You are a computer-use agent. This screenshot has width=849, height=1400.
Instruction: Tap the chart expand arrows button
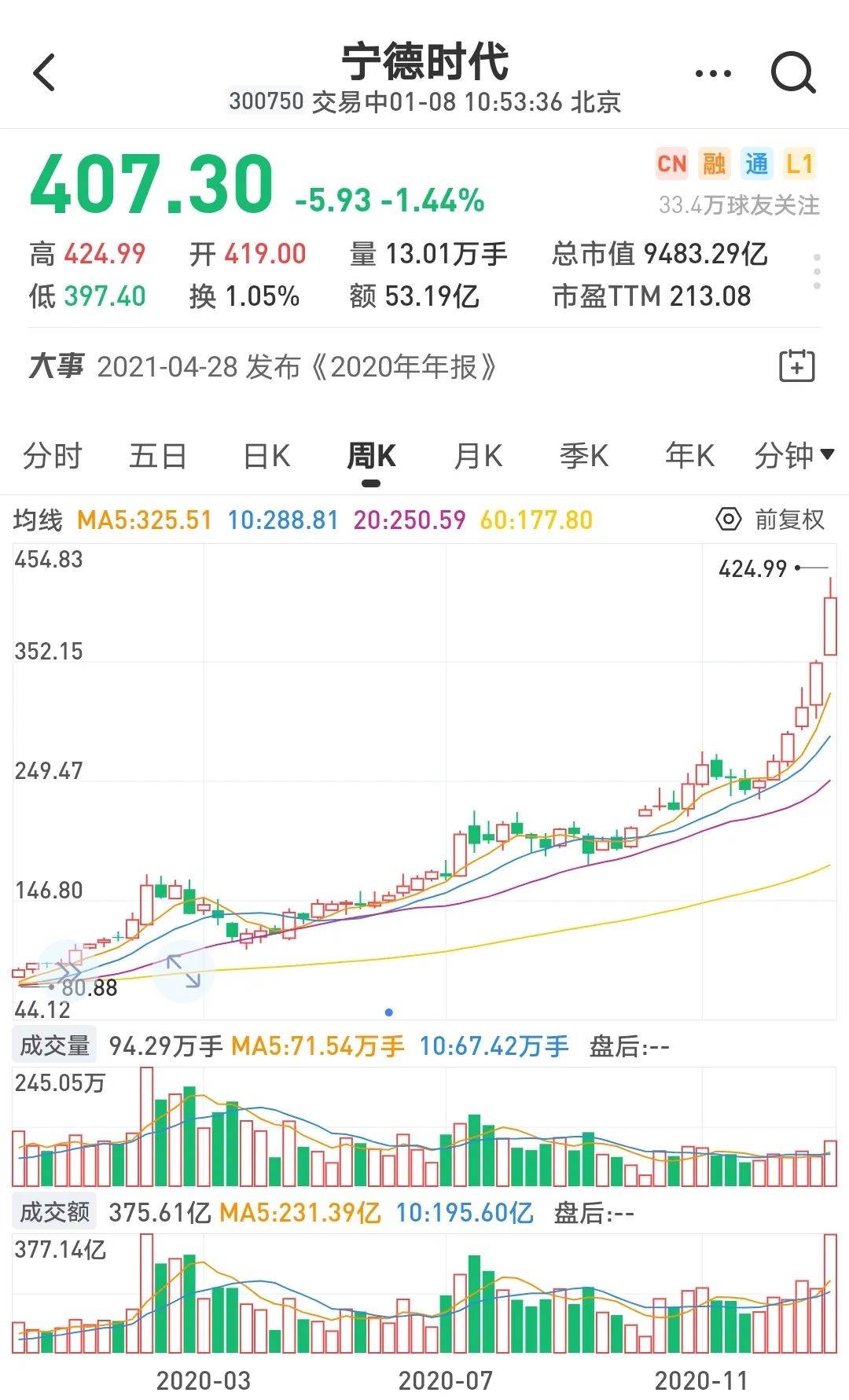tap(183, 972)
